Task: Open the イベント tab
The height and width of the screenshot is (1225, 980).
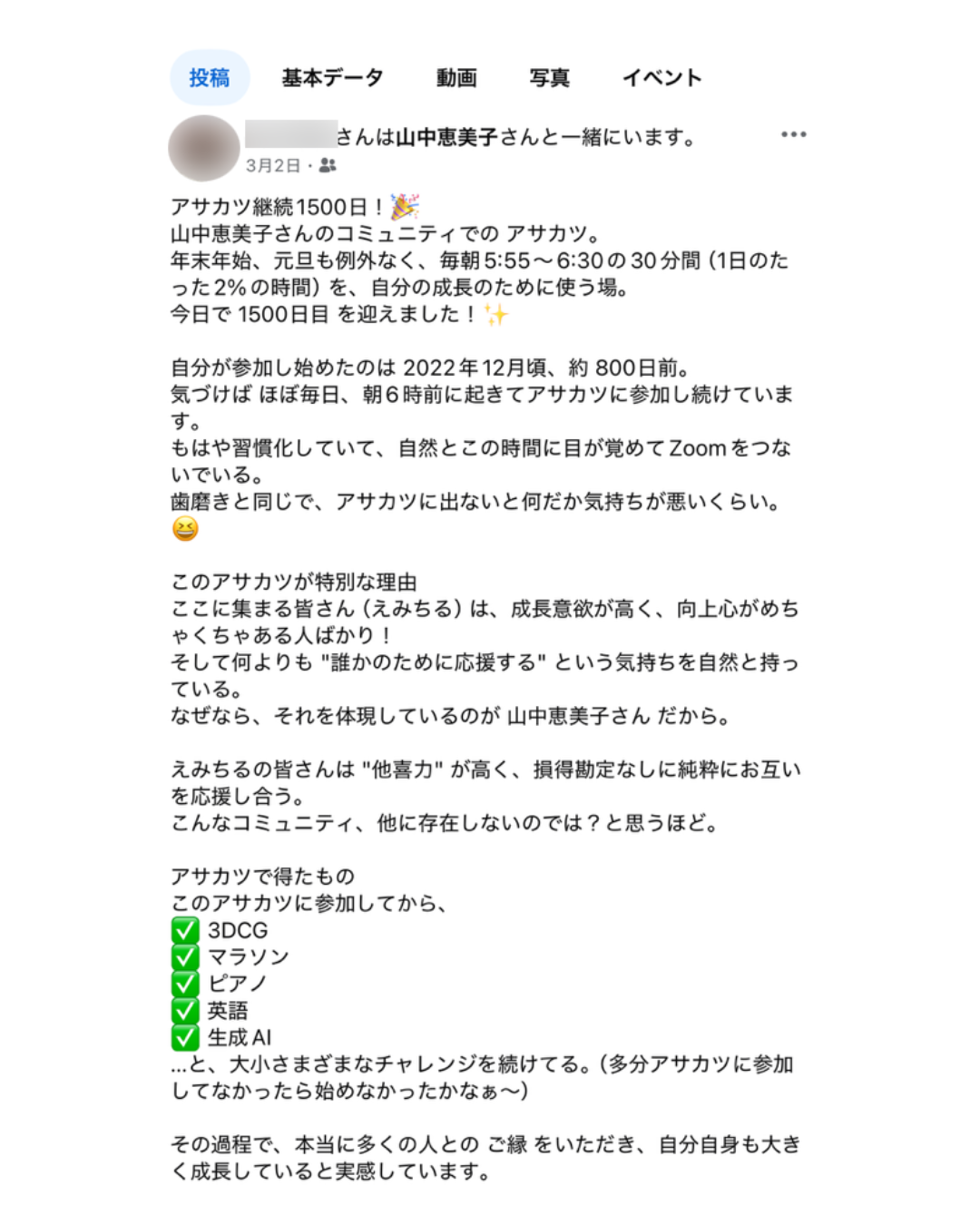Action: point(661,78)
